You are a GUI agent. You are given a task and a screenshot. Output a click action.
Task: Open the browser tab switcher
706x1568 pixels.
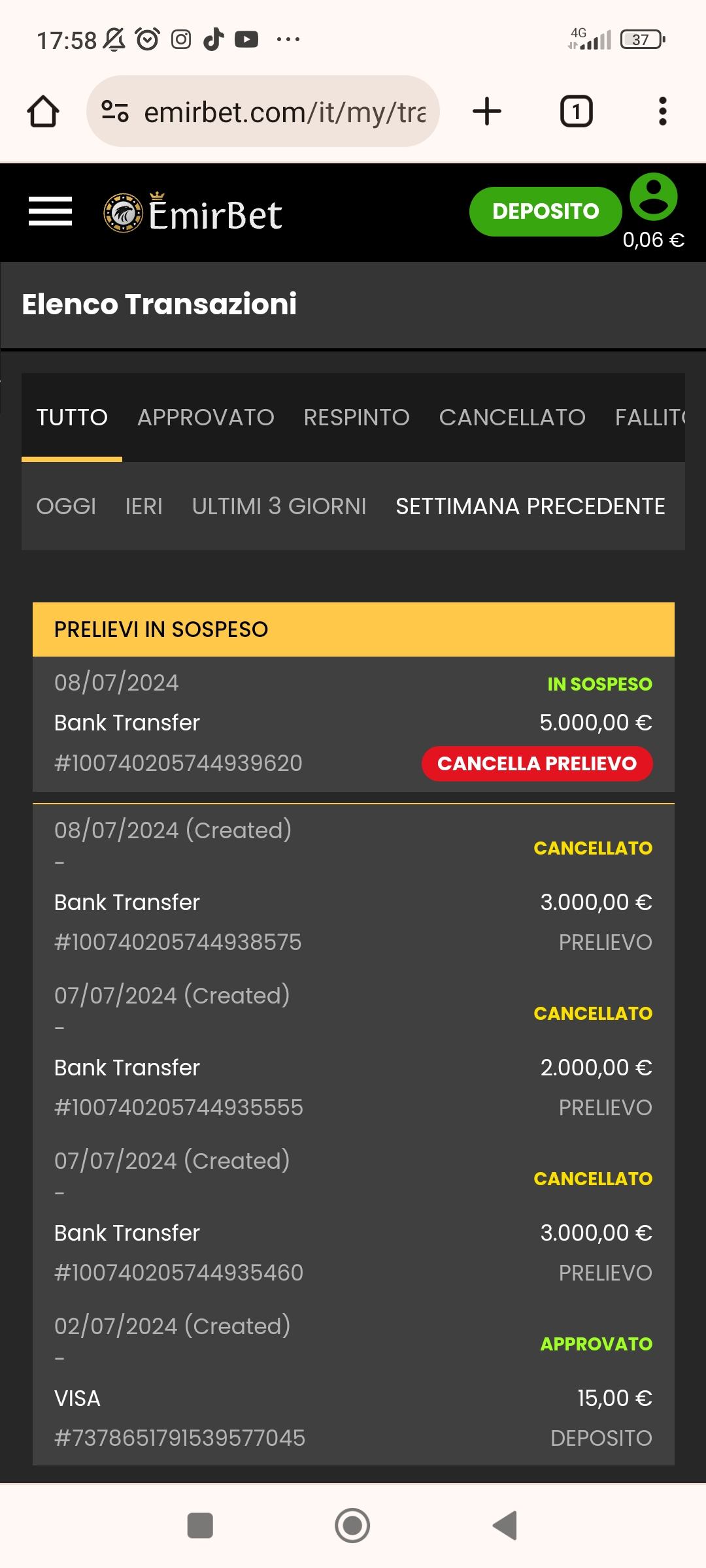[576, 112]
